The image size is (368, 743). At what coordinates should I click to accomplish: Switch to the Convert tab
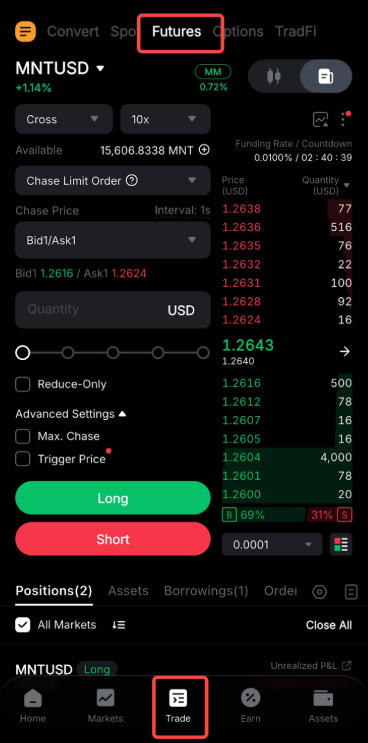[x=73, y=32]
